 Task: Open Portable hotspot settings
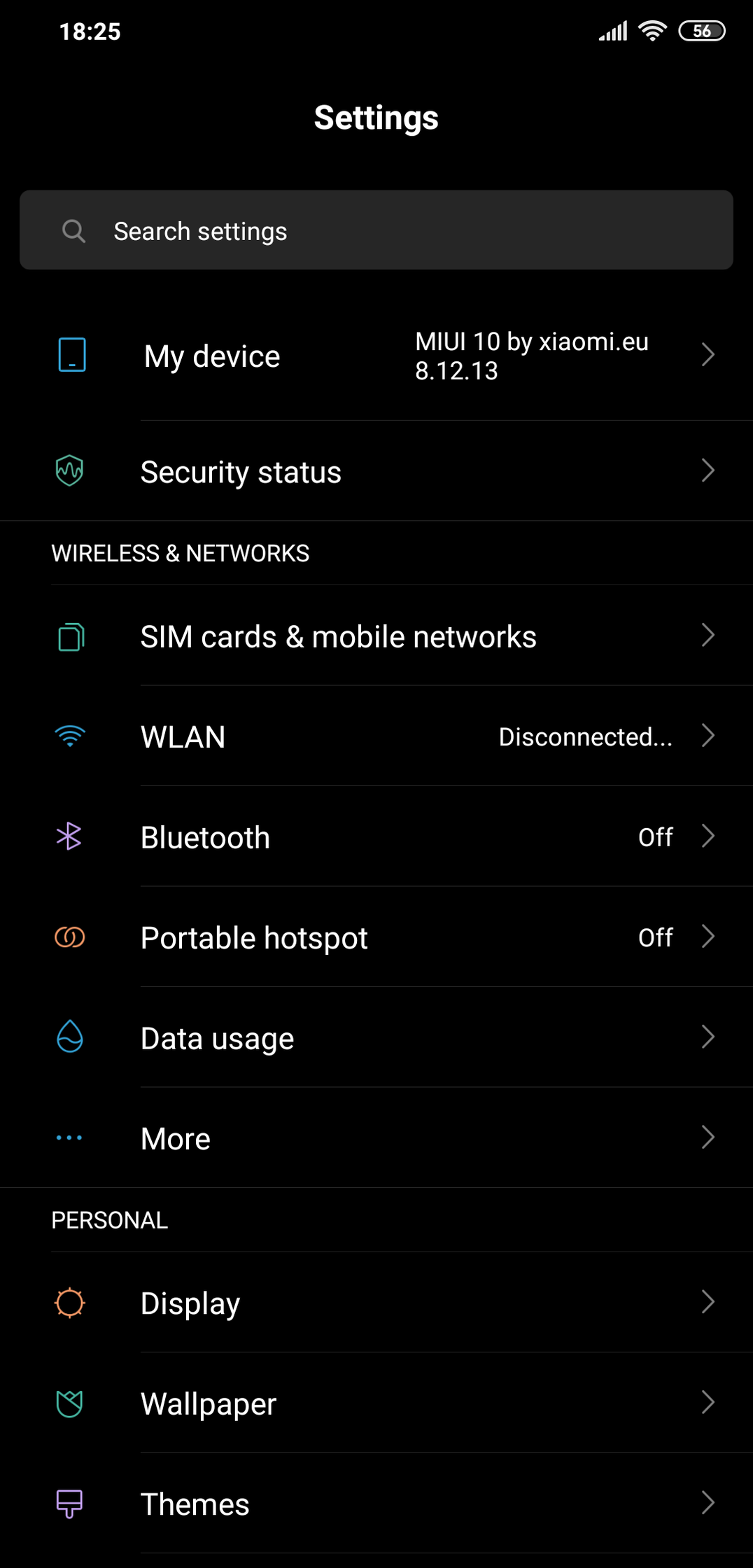(x=376, y=937)
